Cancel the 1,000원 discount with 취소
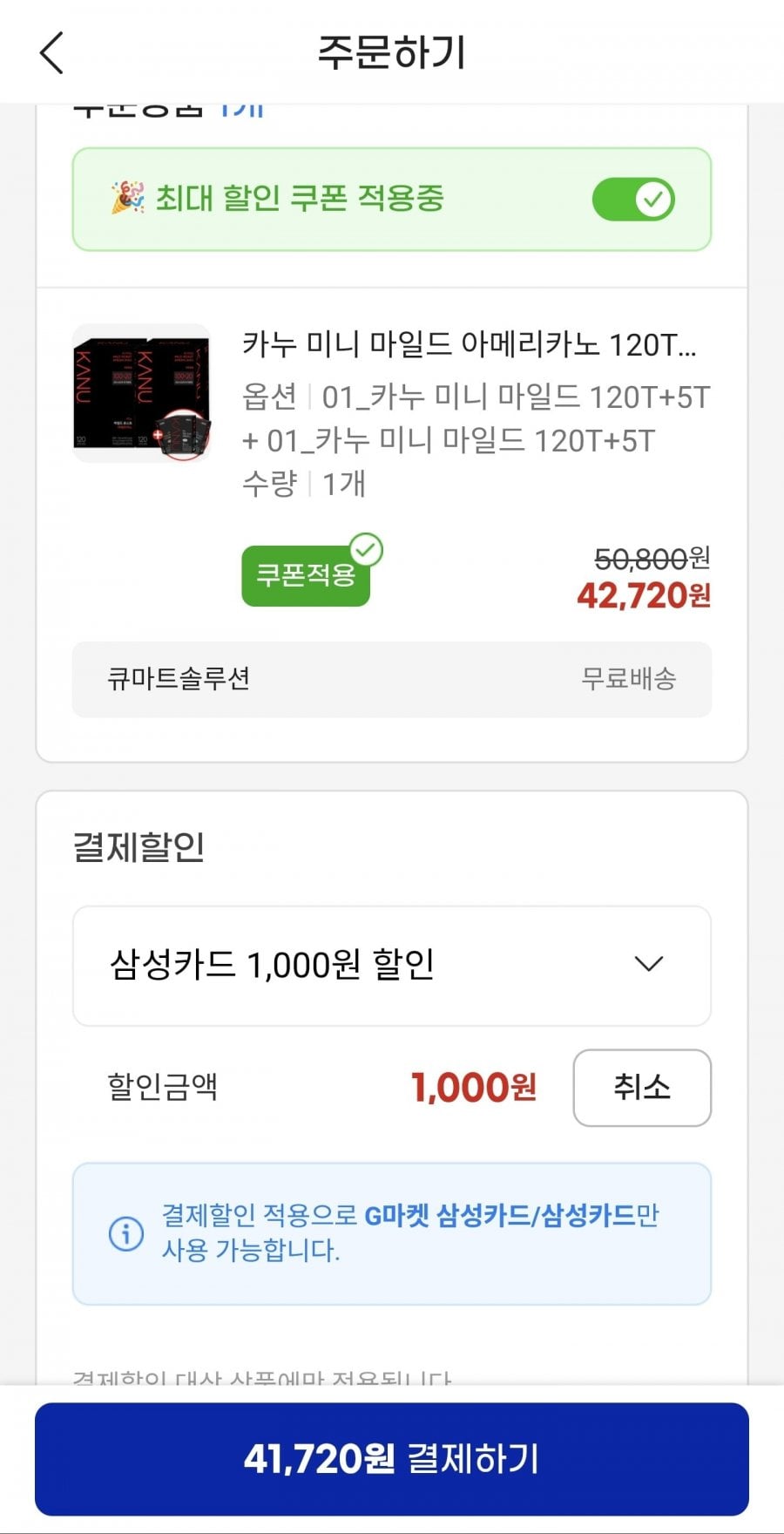Screen dimensions: 784x1534 pos(642,1088)
